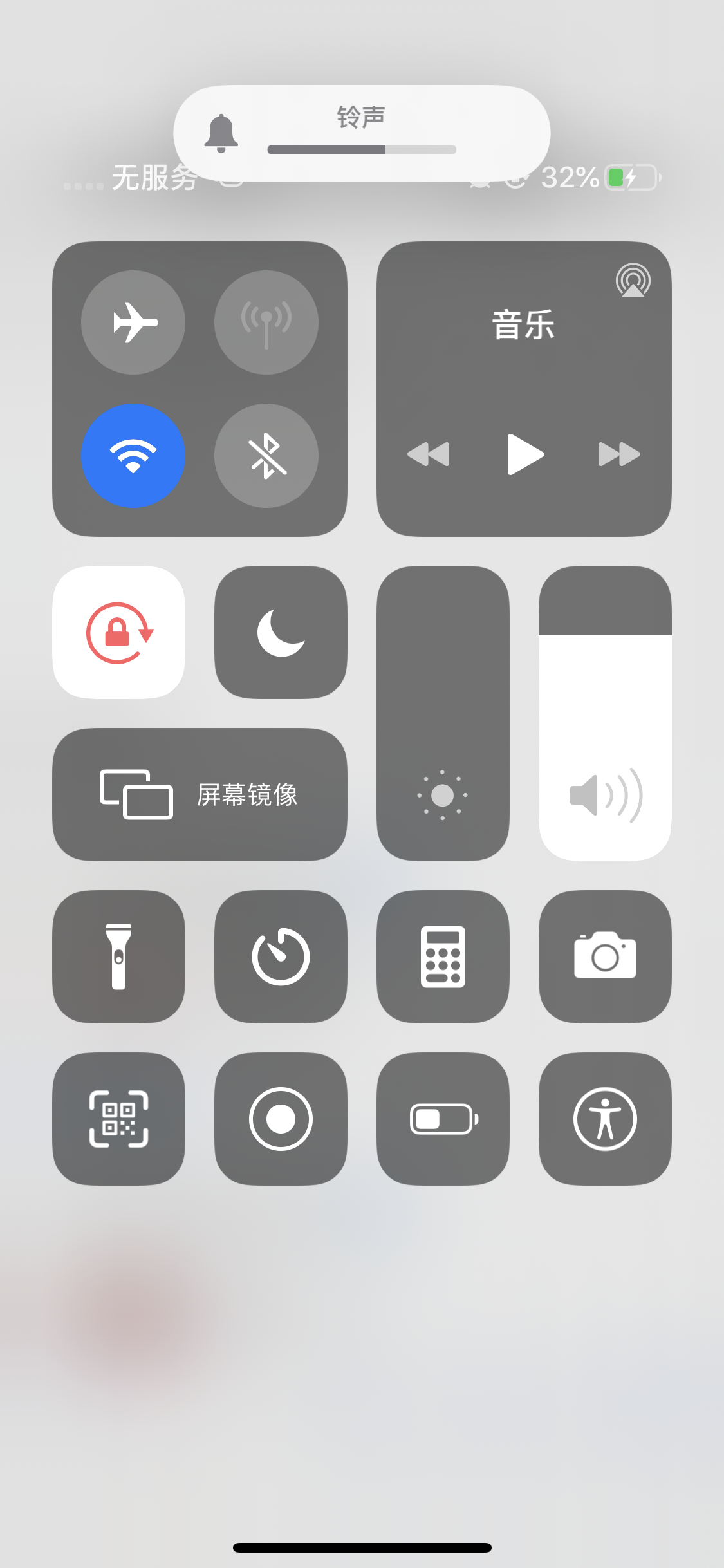Open the timer
Viewport: 724px width, 1568px height.
pos(281,957)
